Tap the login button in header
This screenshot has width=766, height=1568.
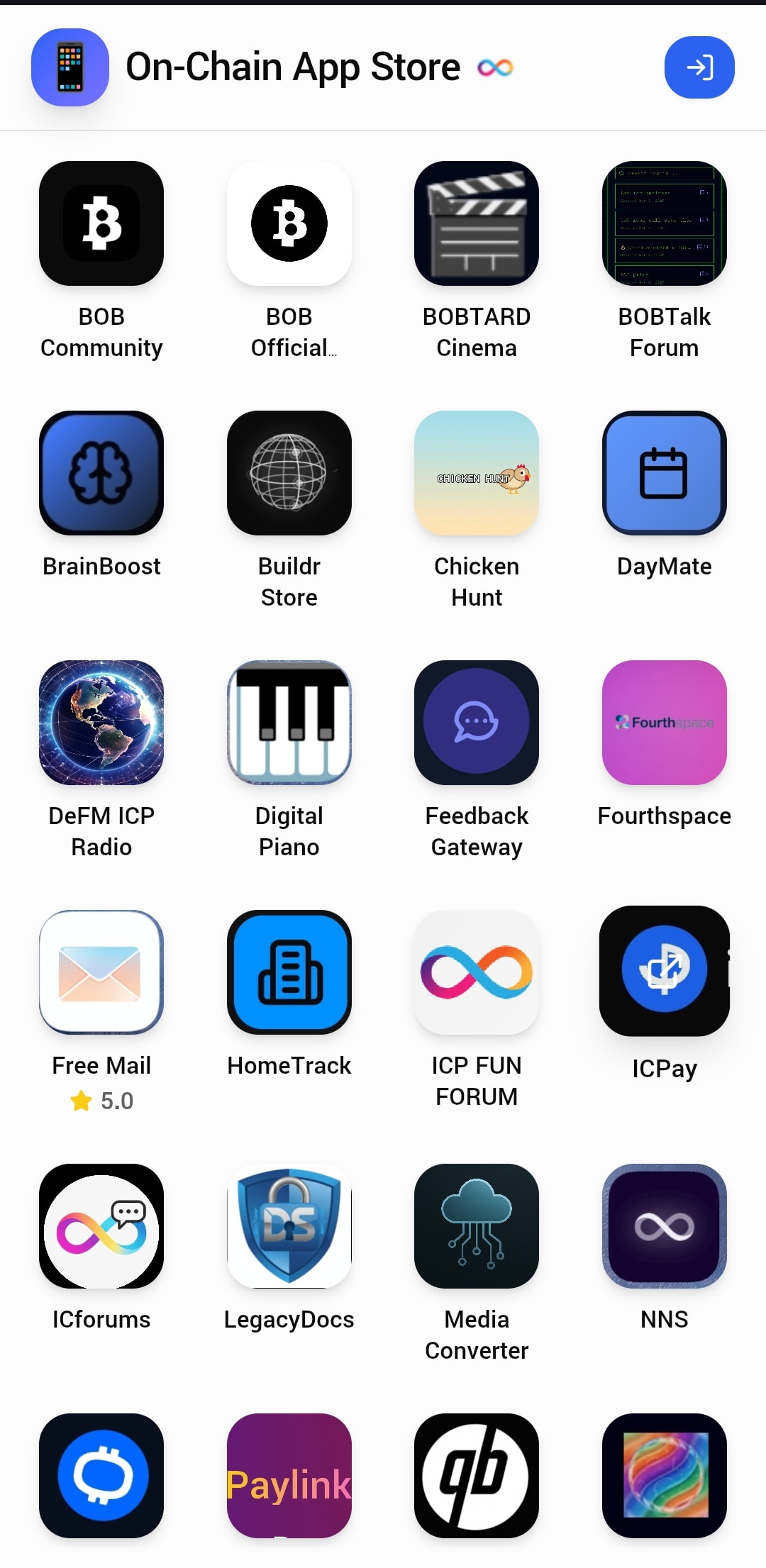click(x=699, y=67)
